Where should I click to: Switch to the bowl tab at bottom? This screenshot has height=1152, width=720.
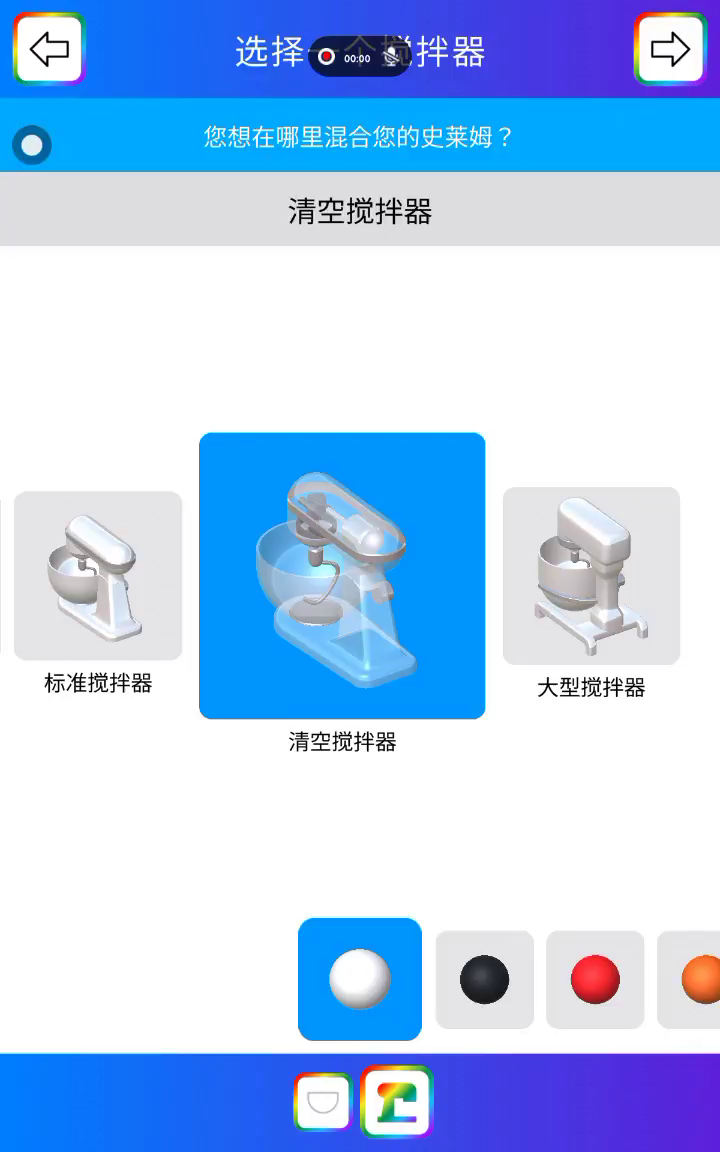click(323, 1101)
